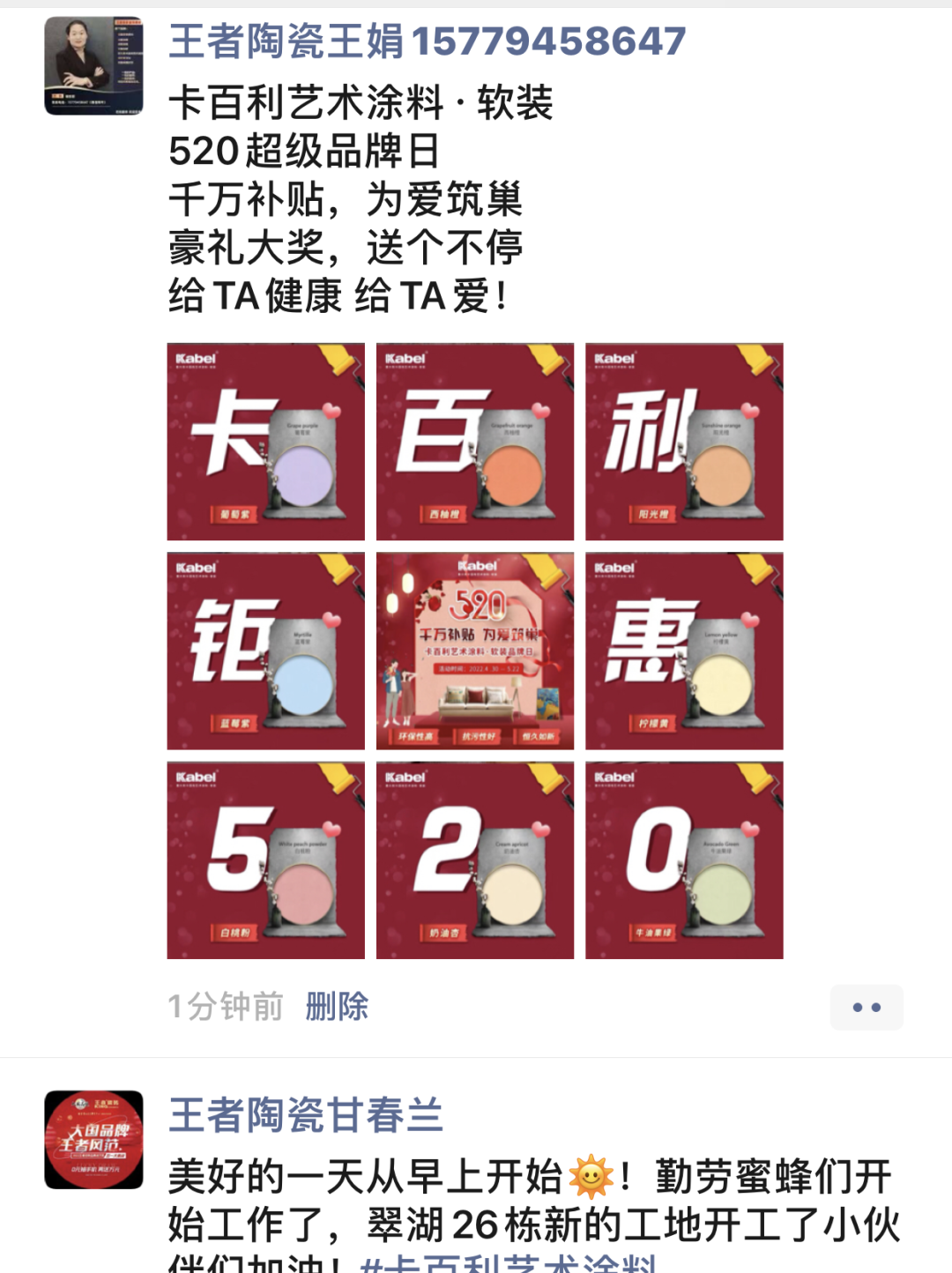Open the like and comment dots button
Image resolution: width=952 pixels, height=1273 pixels.
tap(866, 1007)
